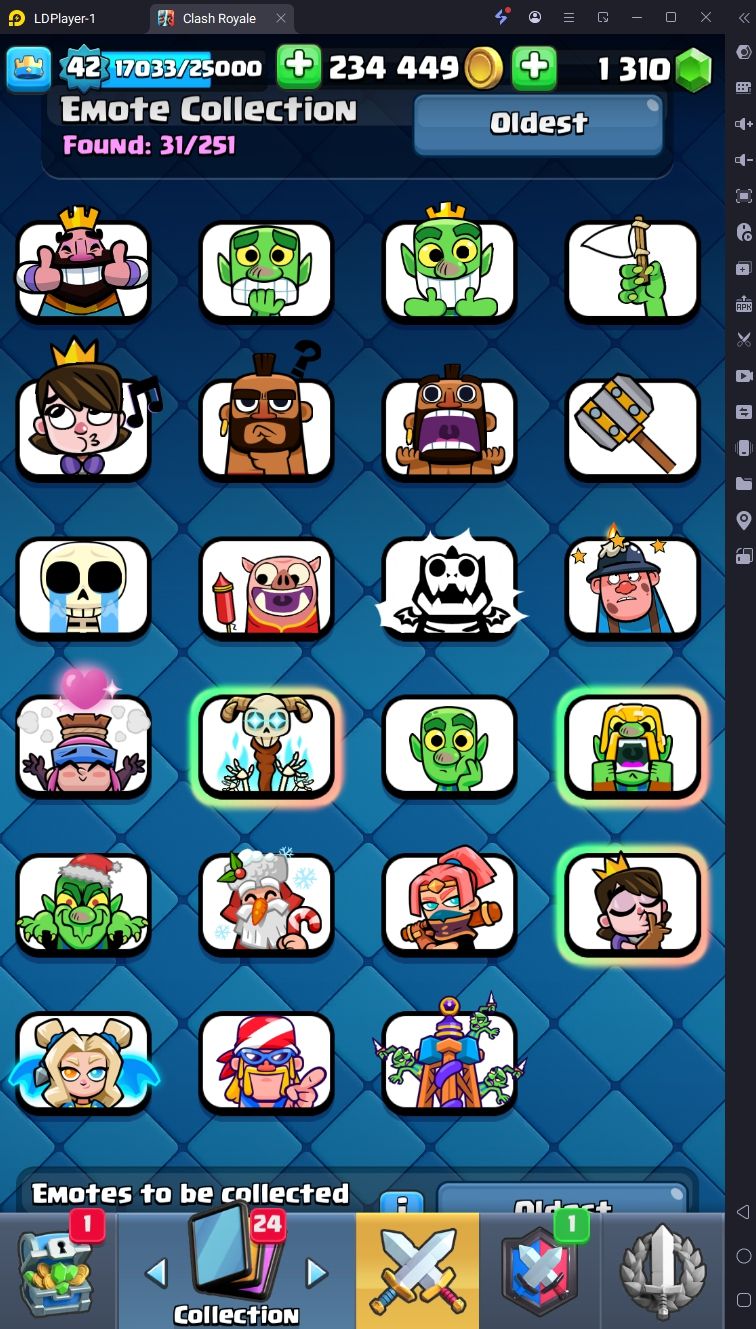
Task: Open the Events sword tab
Action: coord(662,1270)
